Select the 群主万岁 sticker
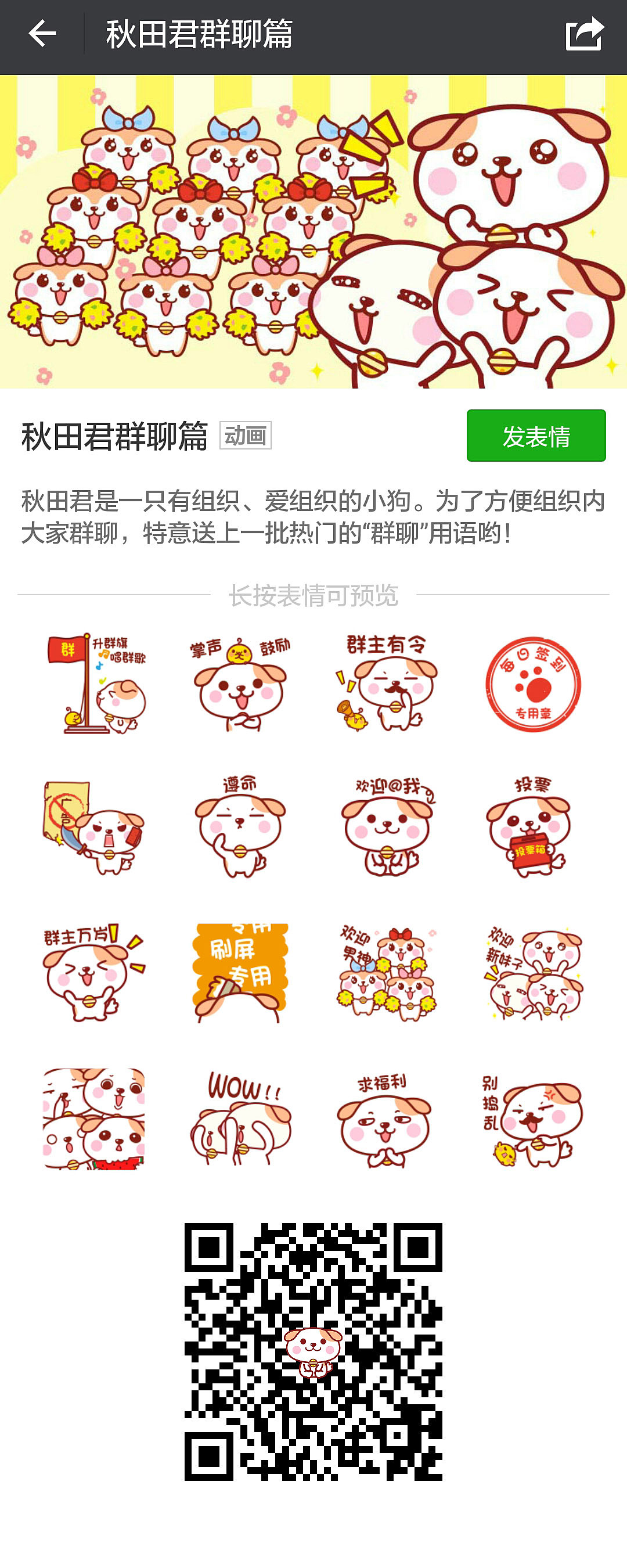The width and height of the screenshot is (627, 1568). tap(95, 973)
